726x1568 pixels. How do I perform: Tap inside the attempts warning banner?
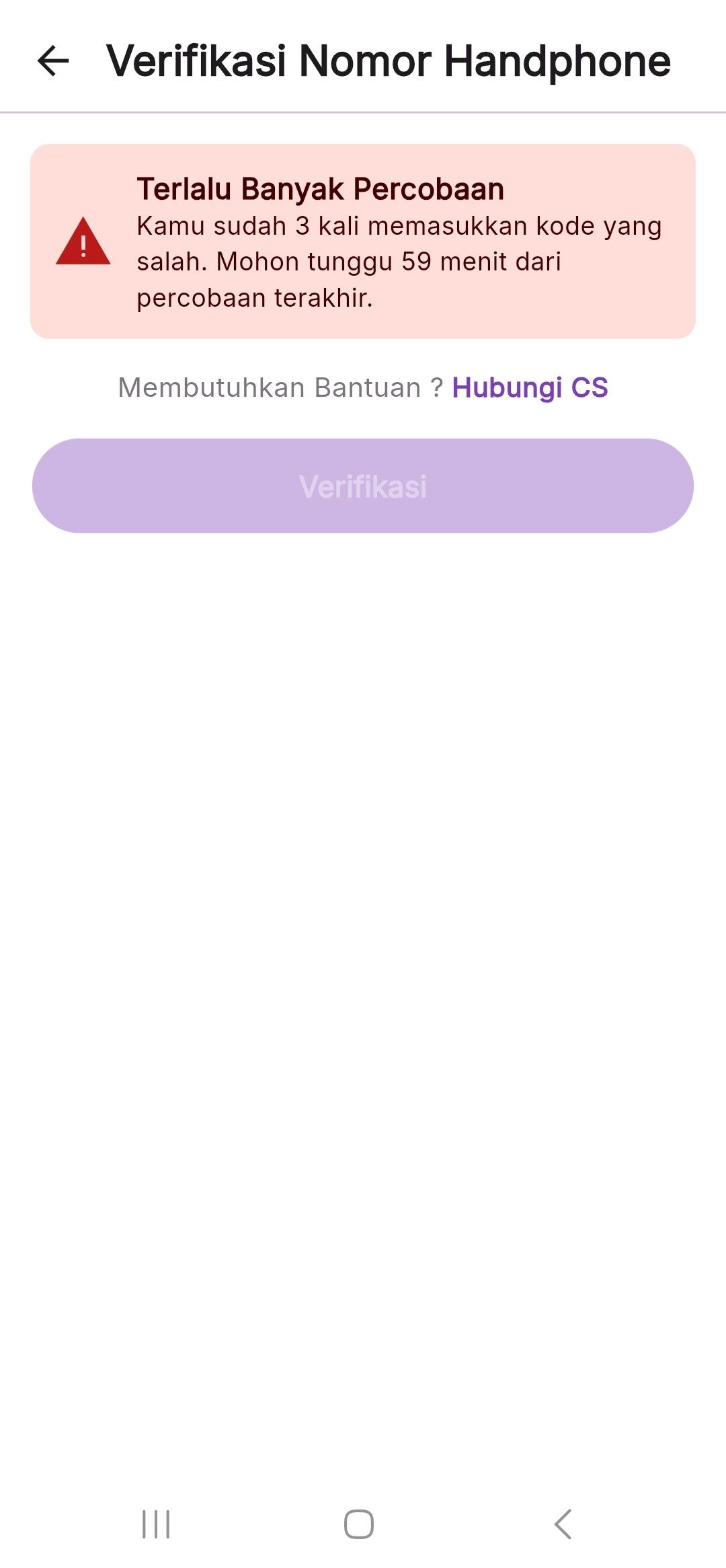click(363, 239)
